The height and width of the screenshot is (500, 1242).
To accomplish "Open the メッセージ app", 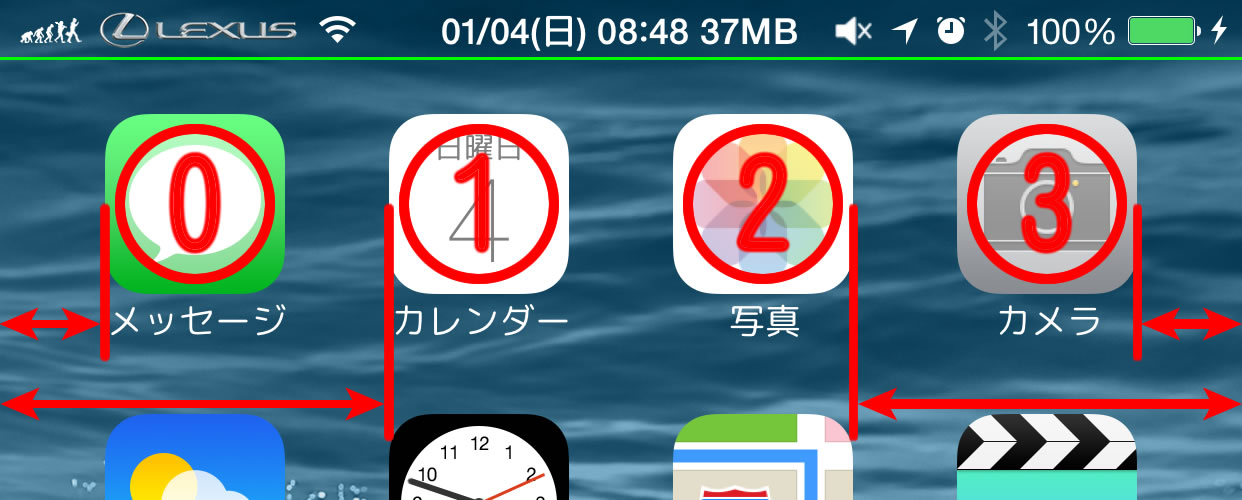I will pyautogui.click(x=195, y=204).
